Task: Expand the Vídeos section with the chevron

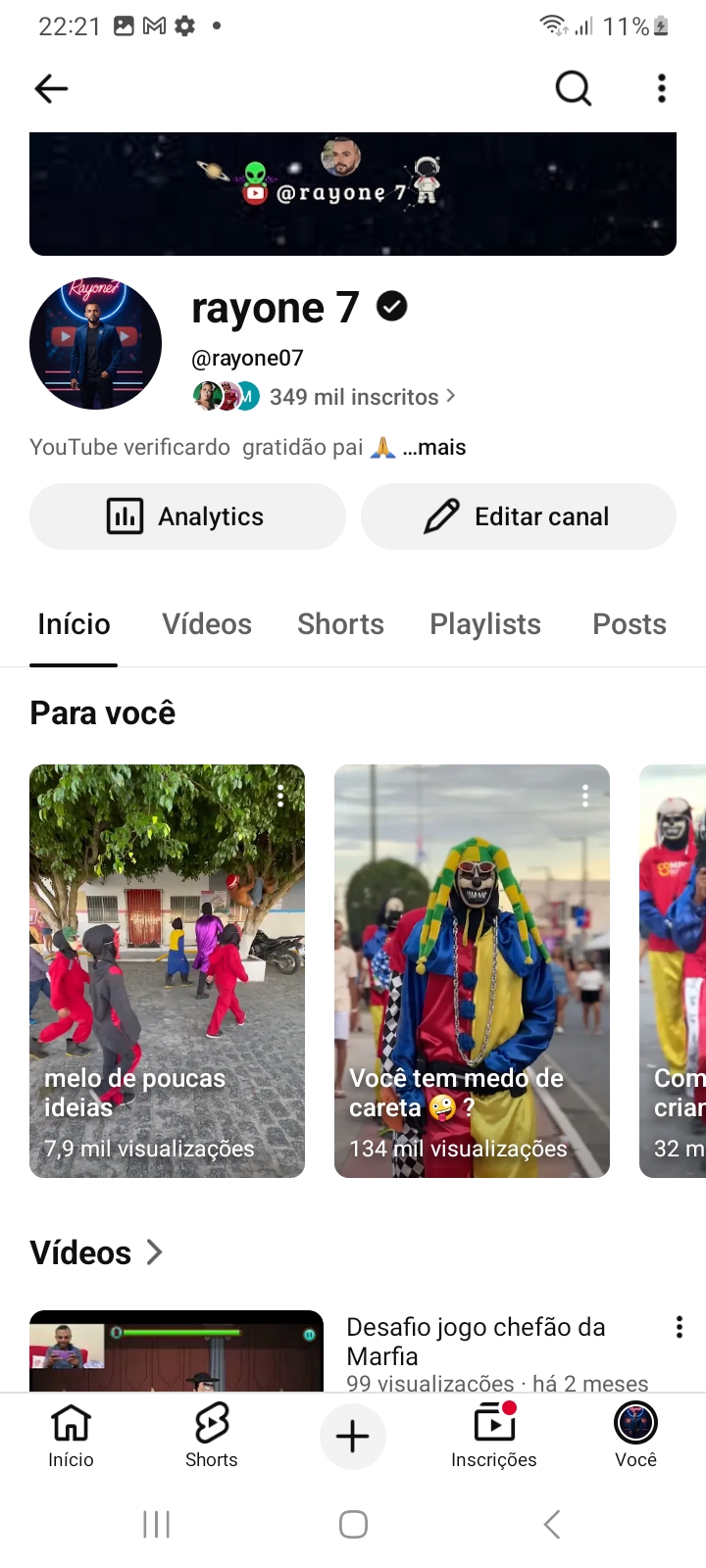Action: pyautogui.click(x=155, y=1251)
